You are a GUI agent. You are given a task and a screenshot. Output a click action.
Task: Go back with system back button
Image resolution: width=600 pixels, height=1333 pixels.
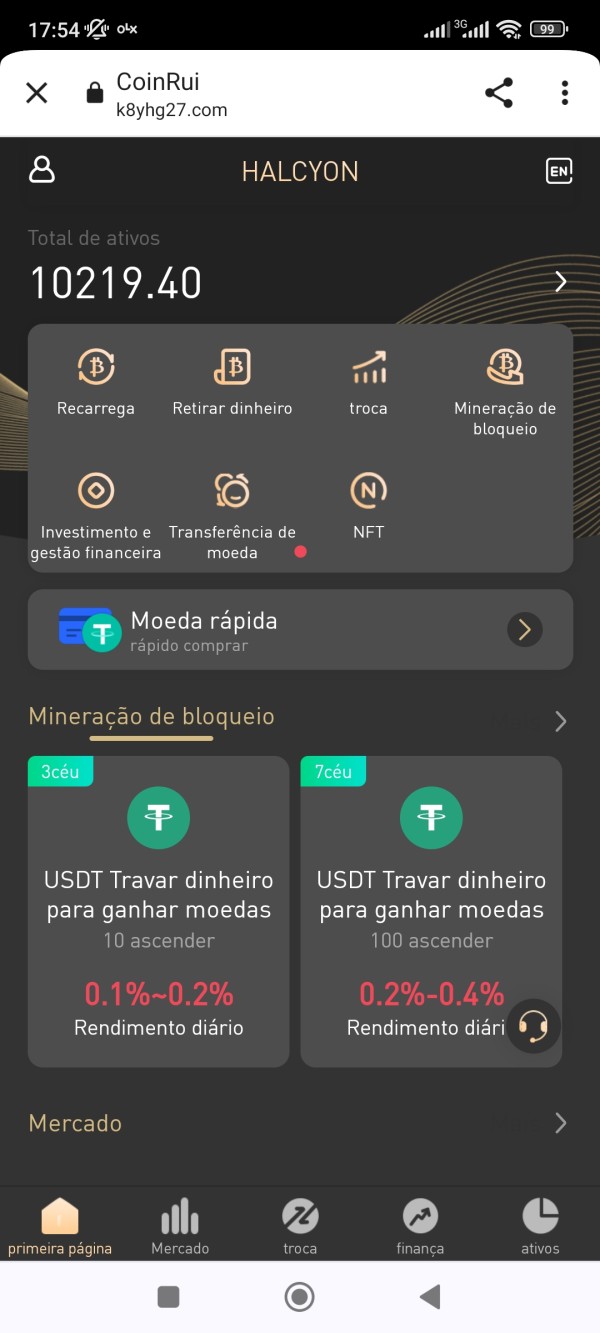[x=430, y=1298]
